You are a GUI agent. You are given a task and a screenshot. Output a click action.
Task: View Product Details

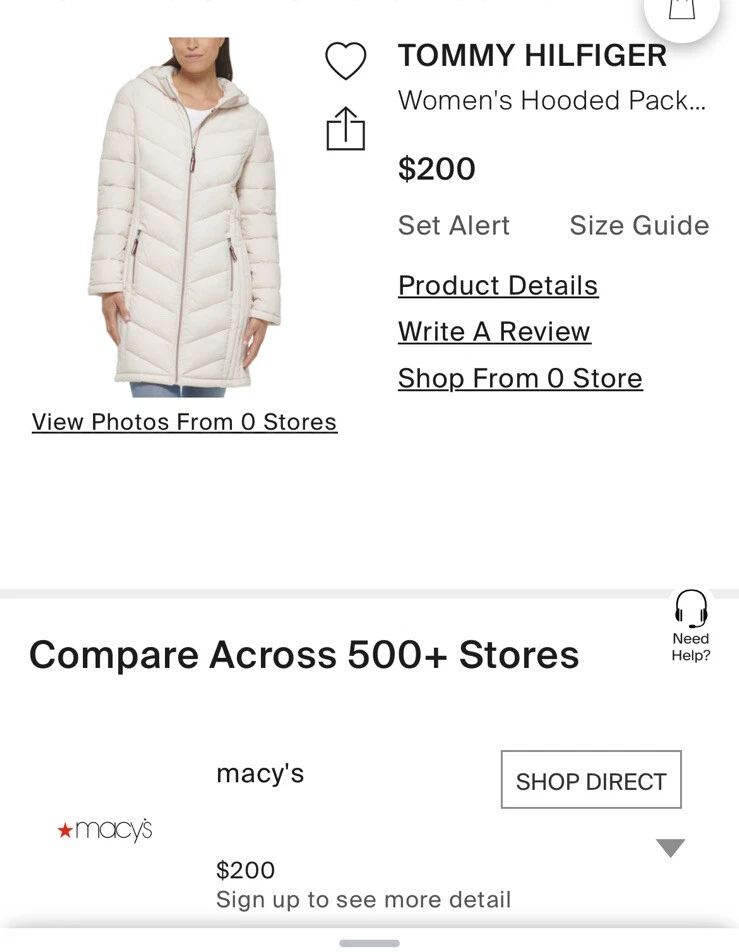(x=498, y=286)
